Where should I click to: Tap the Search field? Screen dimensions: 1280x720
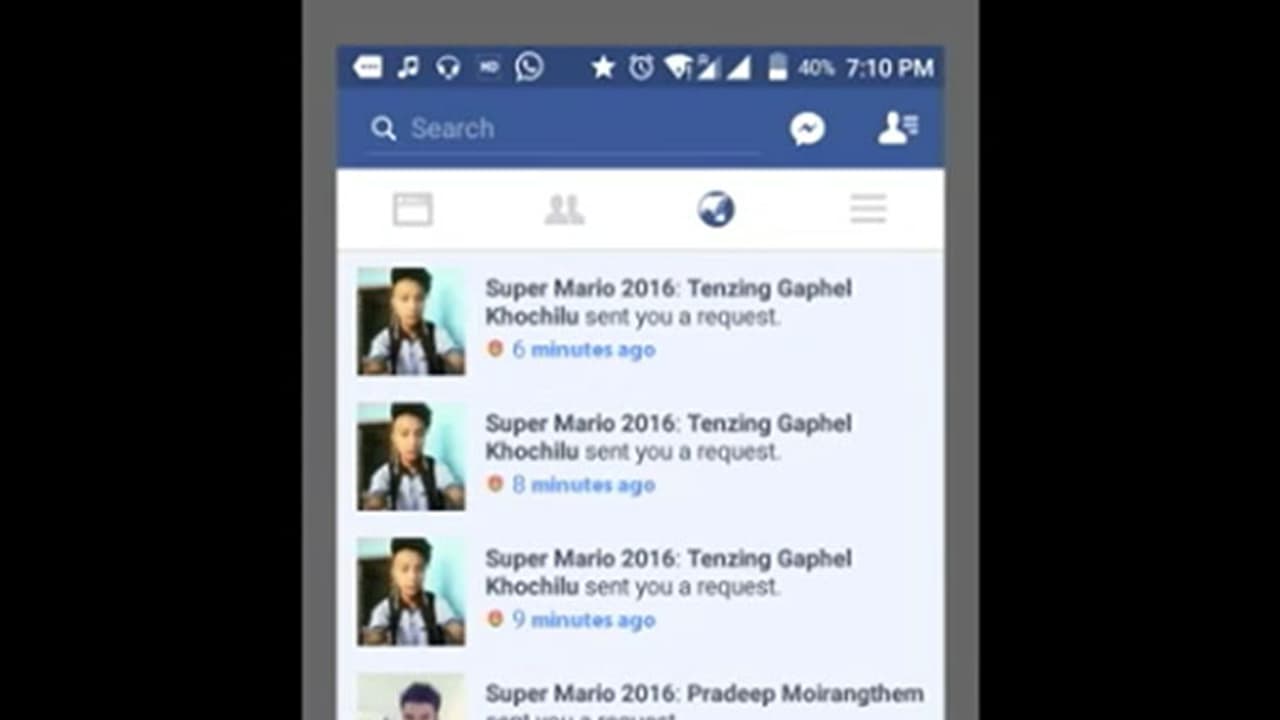click(x=560, y=129)
